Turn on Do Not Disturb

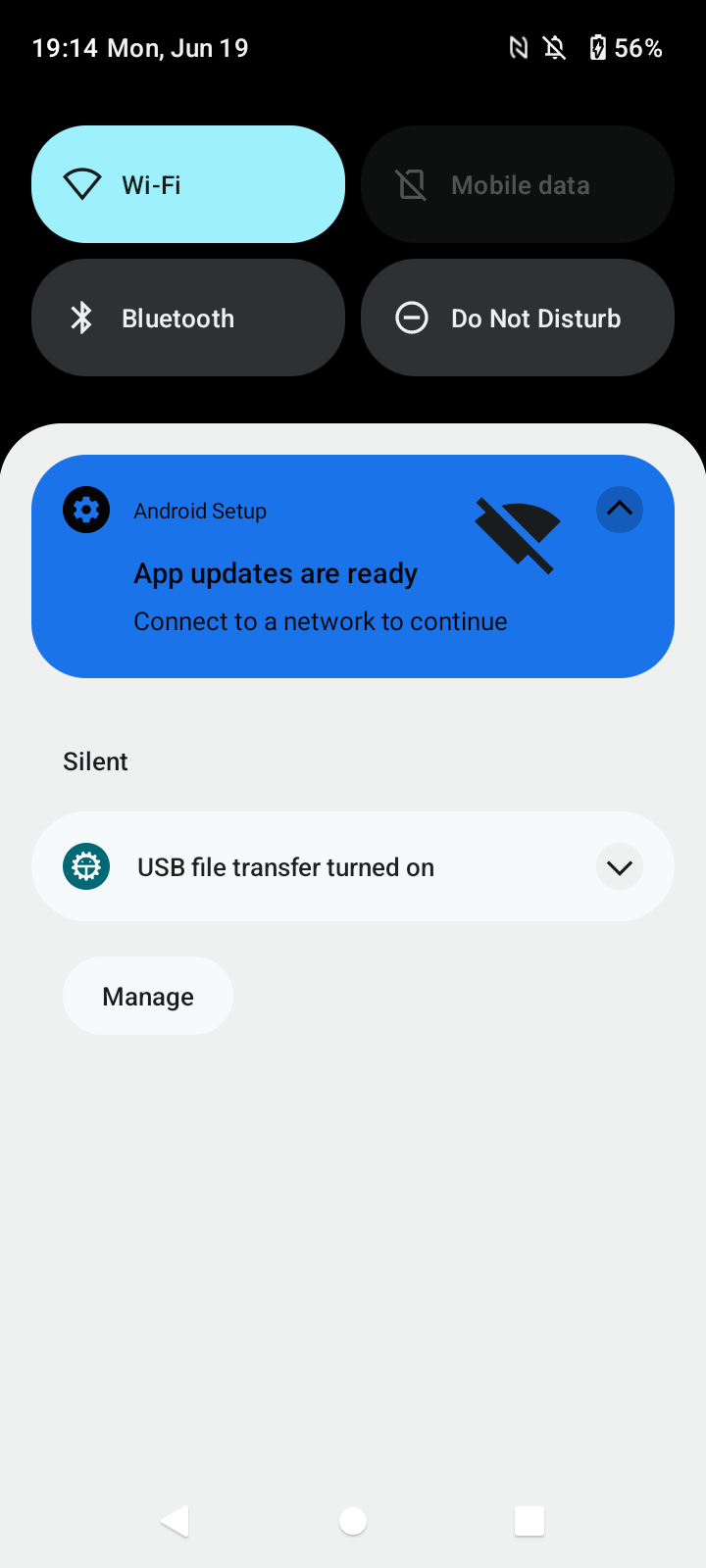tap(517, 318)
